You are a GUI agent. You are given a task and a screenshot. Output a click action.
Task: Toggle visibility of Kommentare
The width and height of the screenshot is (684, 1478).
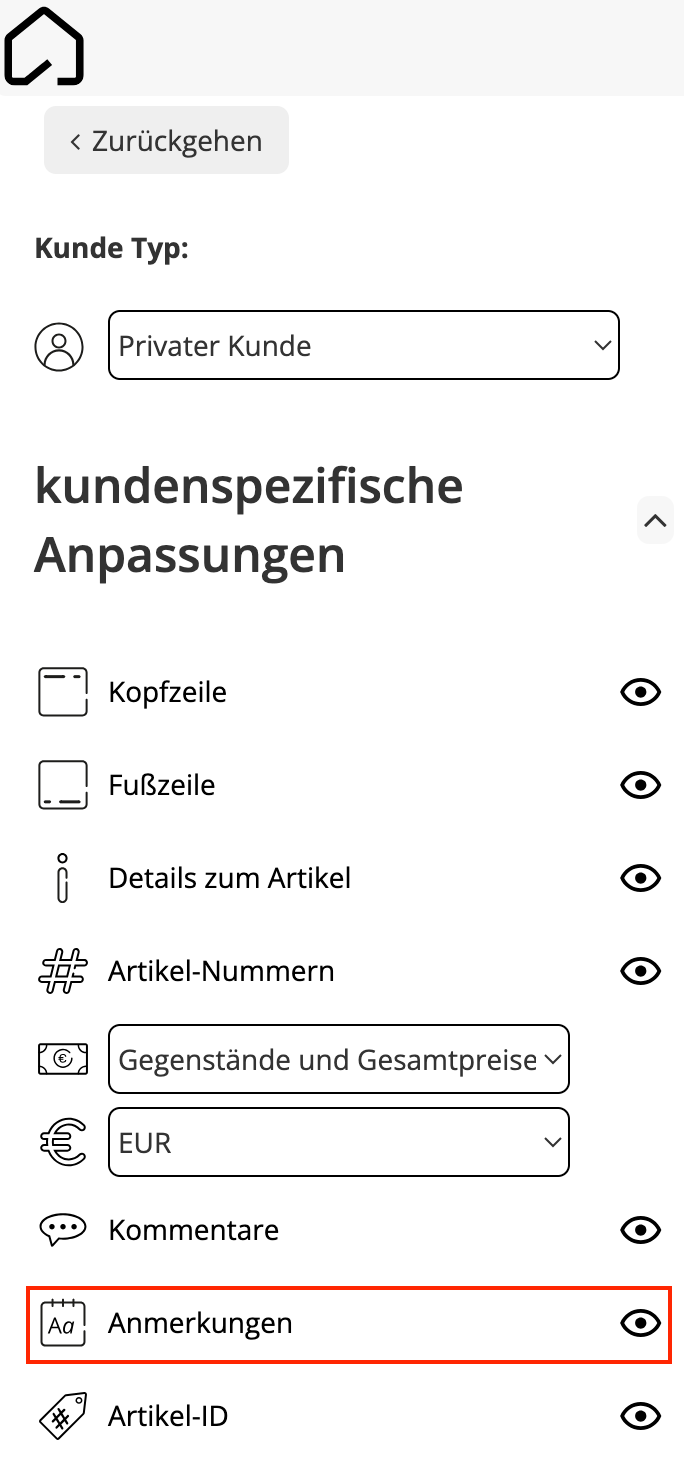pos(641,1230)
